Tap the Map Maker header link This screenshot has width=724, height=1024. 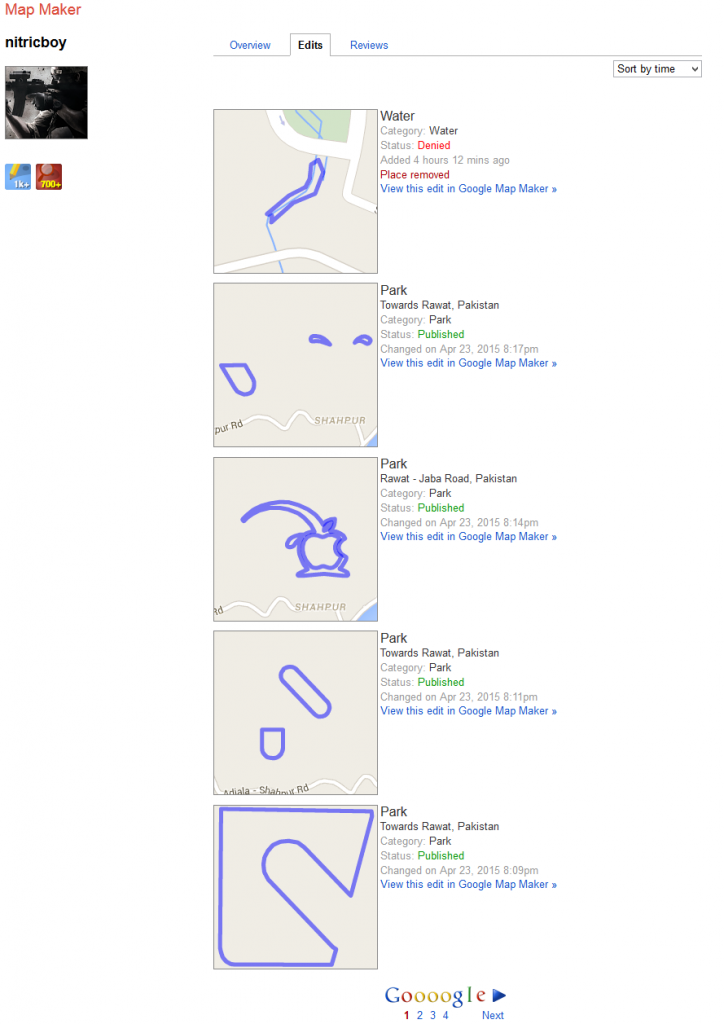coord(43,10)
